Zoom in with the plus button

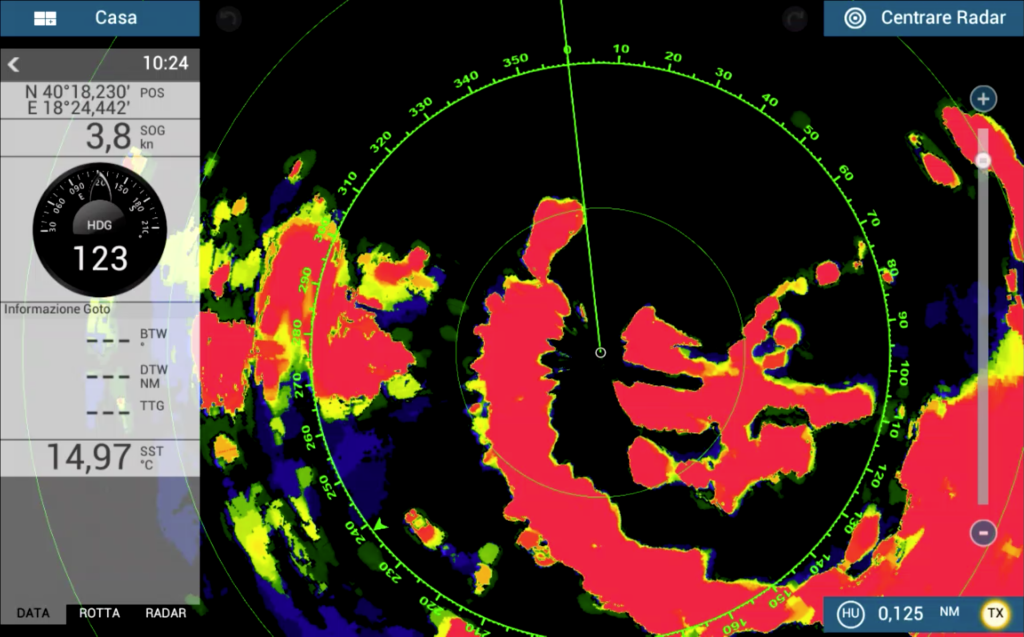pyautogui.click(x=984, y=99)
